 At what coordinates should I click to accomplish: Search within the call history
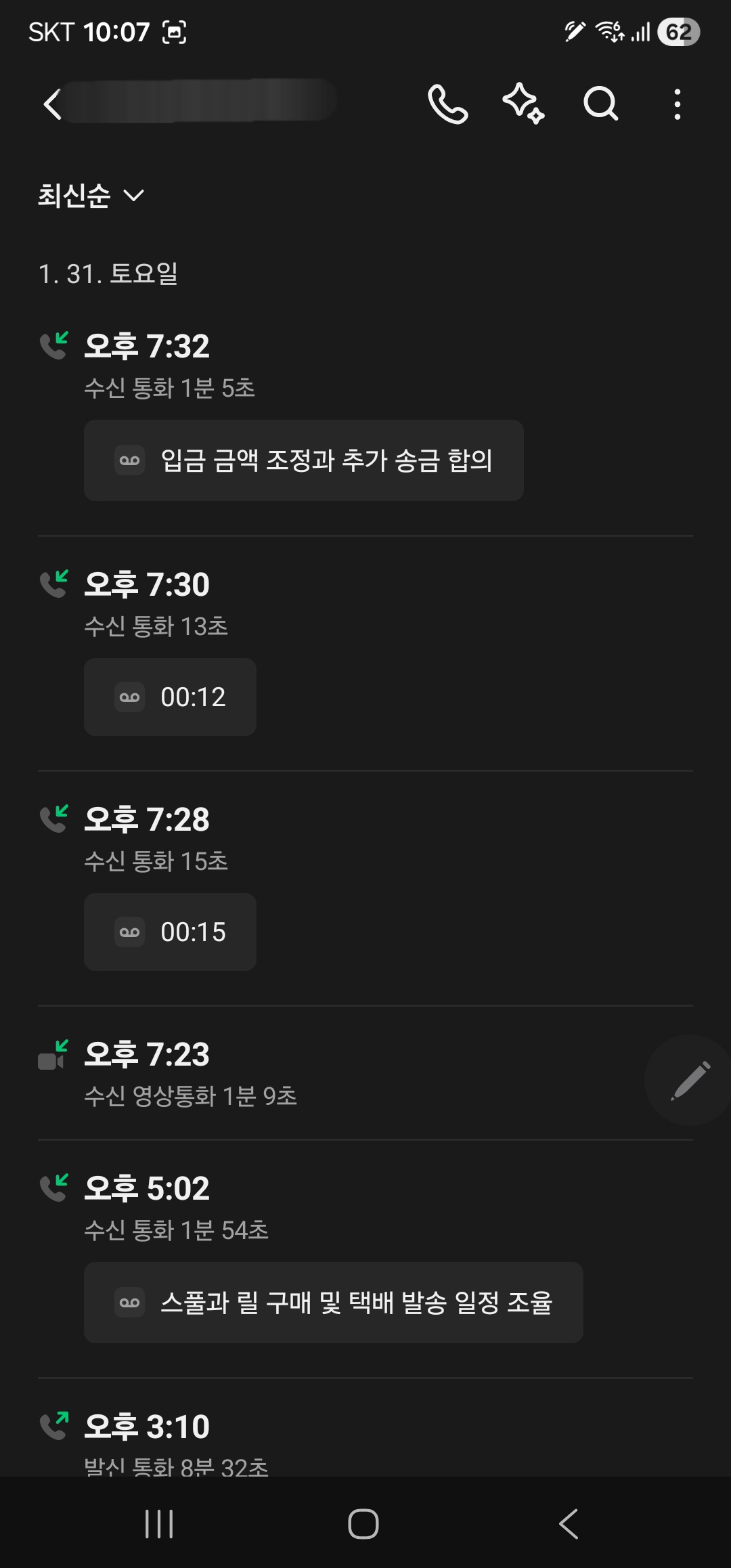(x=600, y=104)
